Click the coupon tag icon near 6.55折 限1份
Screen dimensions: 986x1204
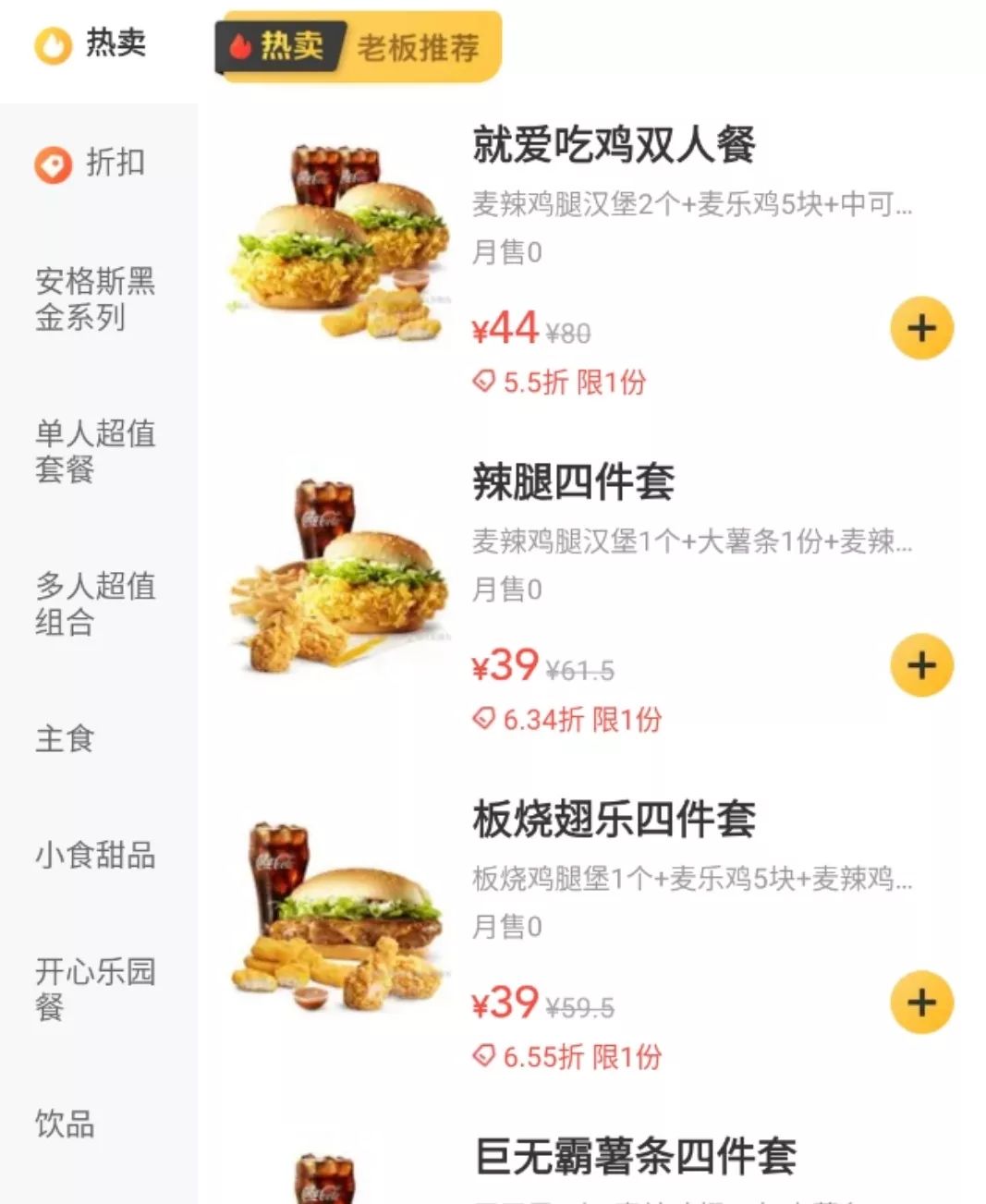tap(484, 1055)
